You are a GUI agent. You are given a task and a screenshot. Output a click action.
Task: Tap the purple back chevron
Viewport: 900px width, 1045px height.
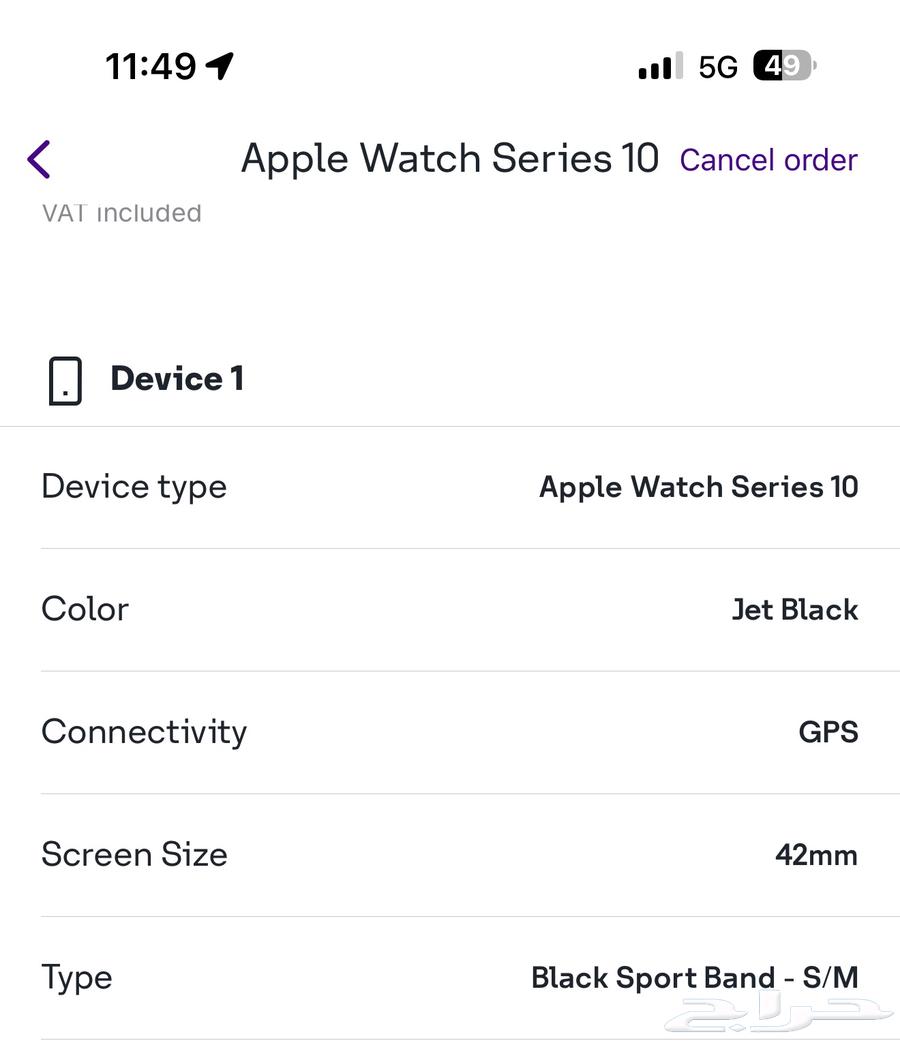38,159
